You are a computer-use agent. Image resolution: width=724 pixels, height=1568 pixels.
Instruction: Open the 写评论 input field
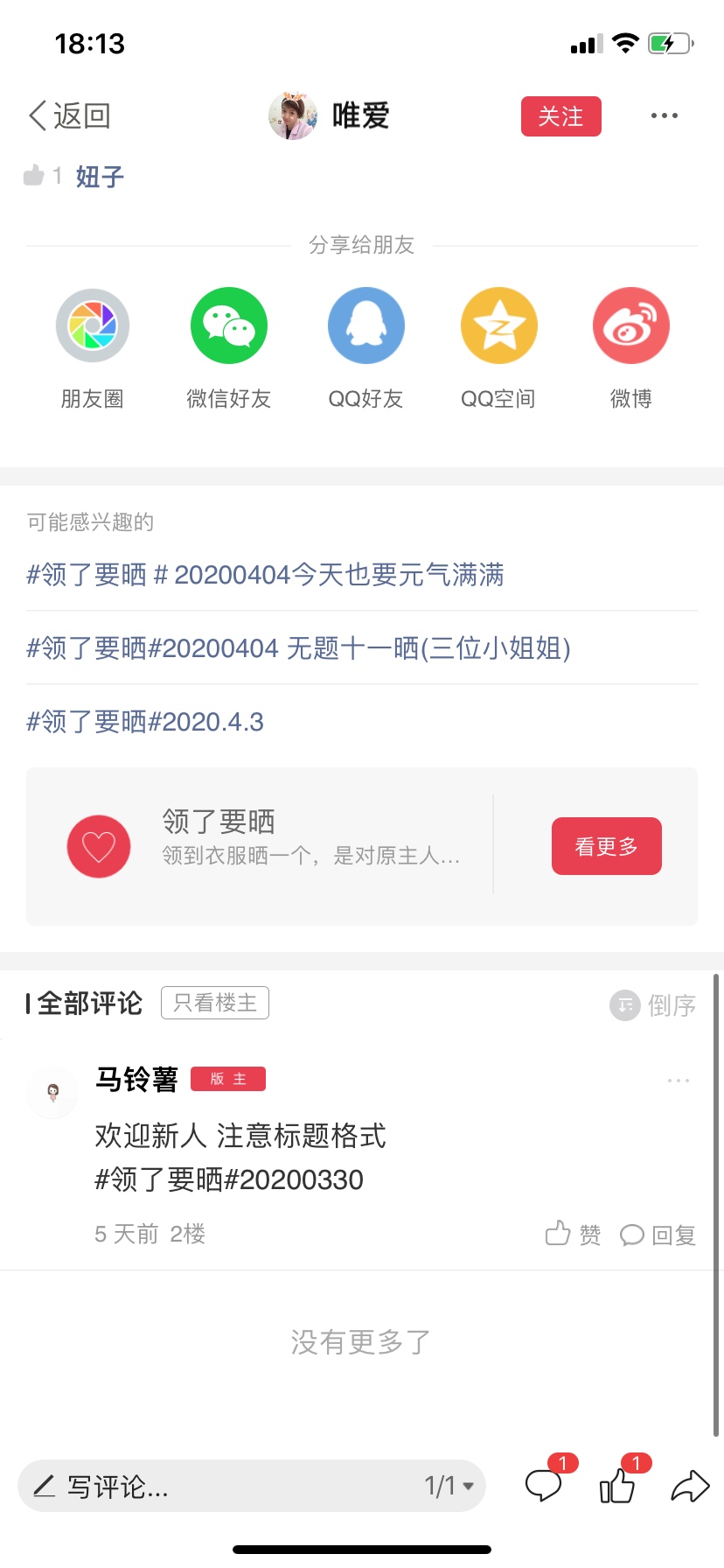pos(252,1486)
